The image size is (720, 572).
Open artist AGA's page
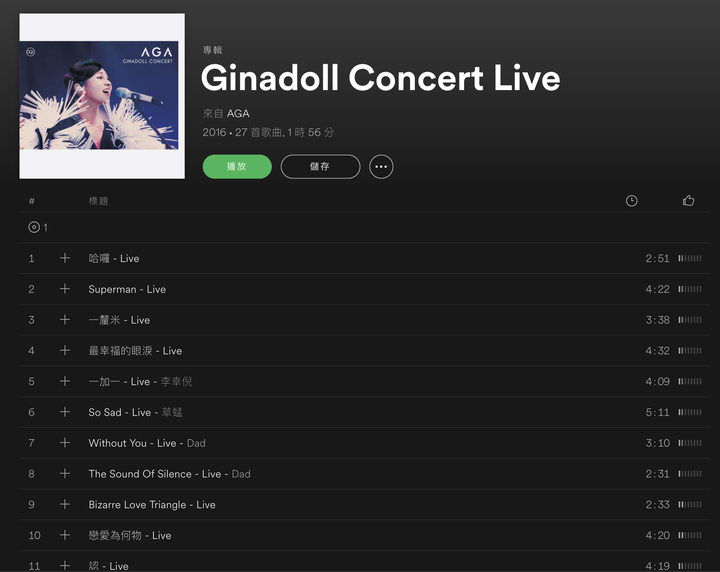(x=238, y=113)
